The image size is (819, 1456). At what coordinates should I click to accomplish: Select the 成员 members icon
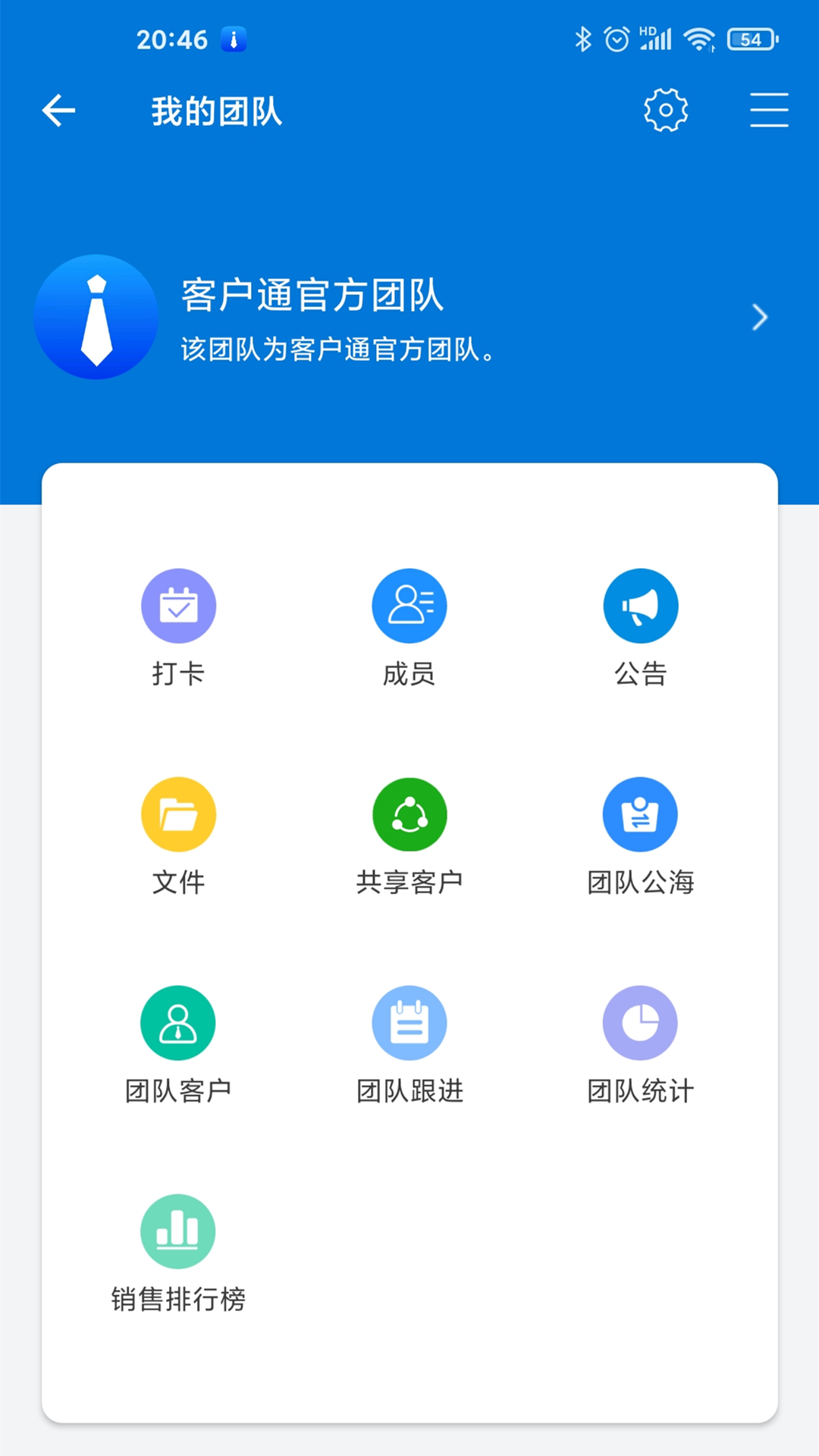[x=409, y=605]
